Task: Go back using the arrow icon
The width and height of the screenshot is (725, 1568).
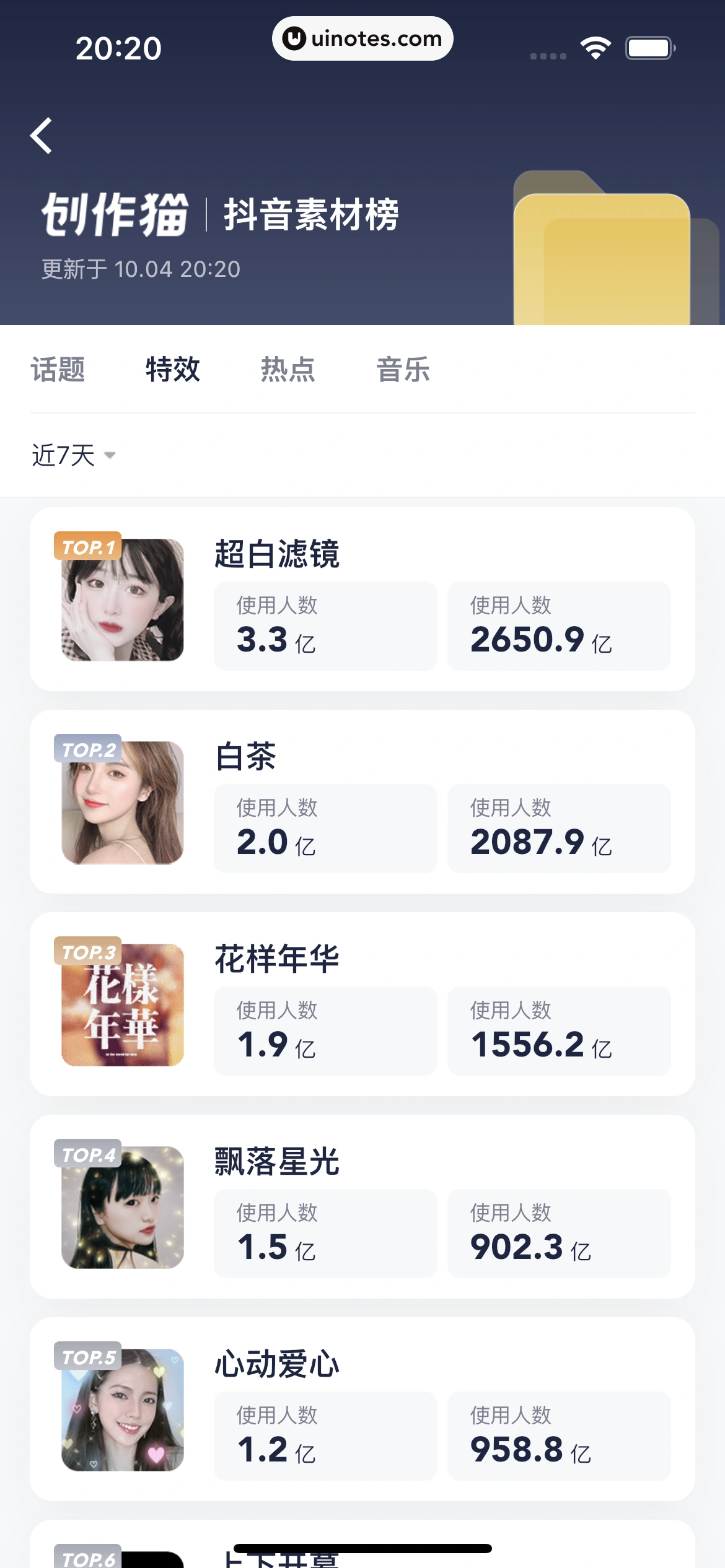Action: 42,136
